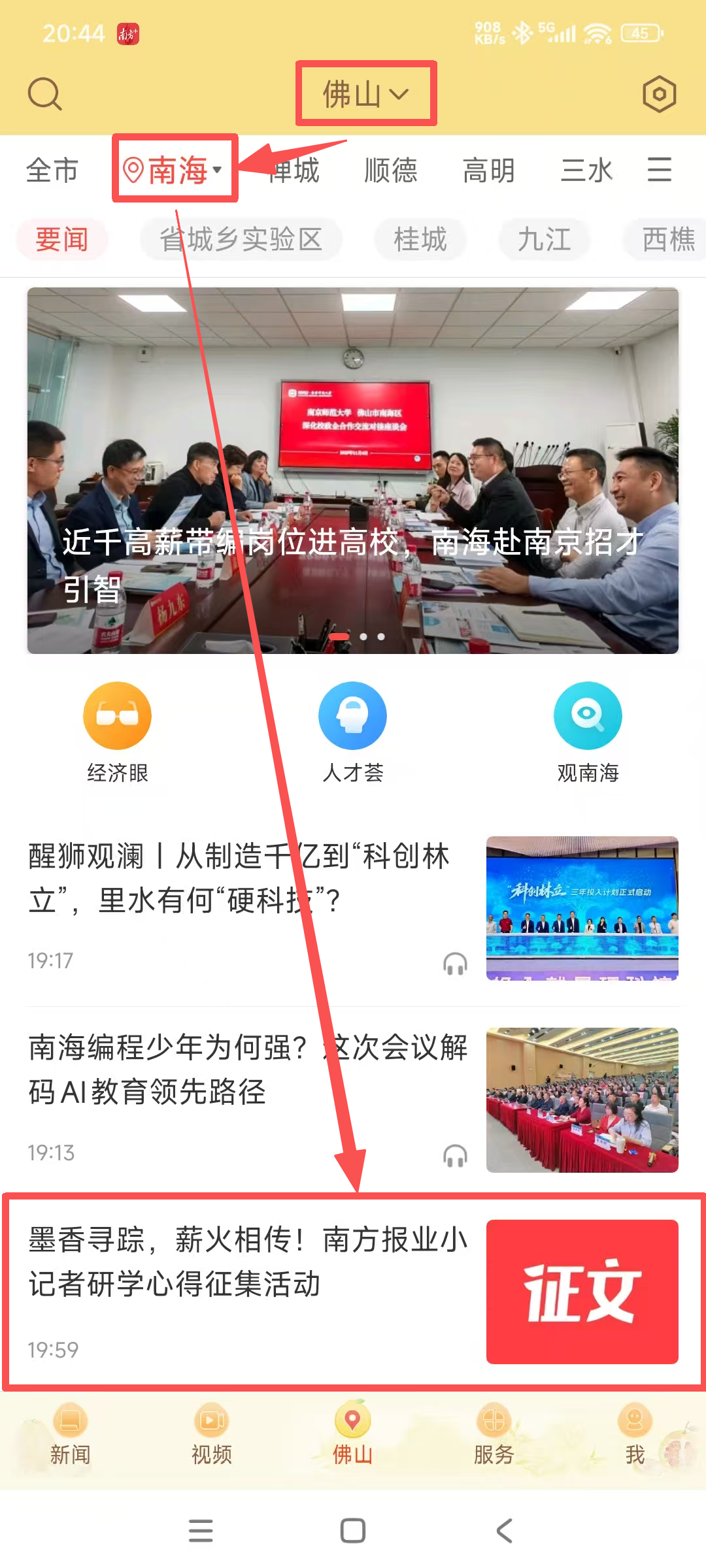Open the 经济眼 shortcut
The height and width of the screenshot is (1568, 706).
[x=118, y=732]
